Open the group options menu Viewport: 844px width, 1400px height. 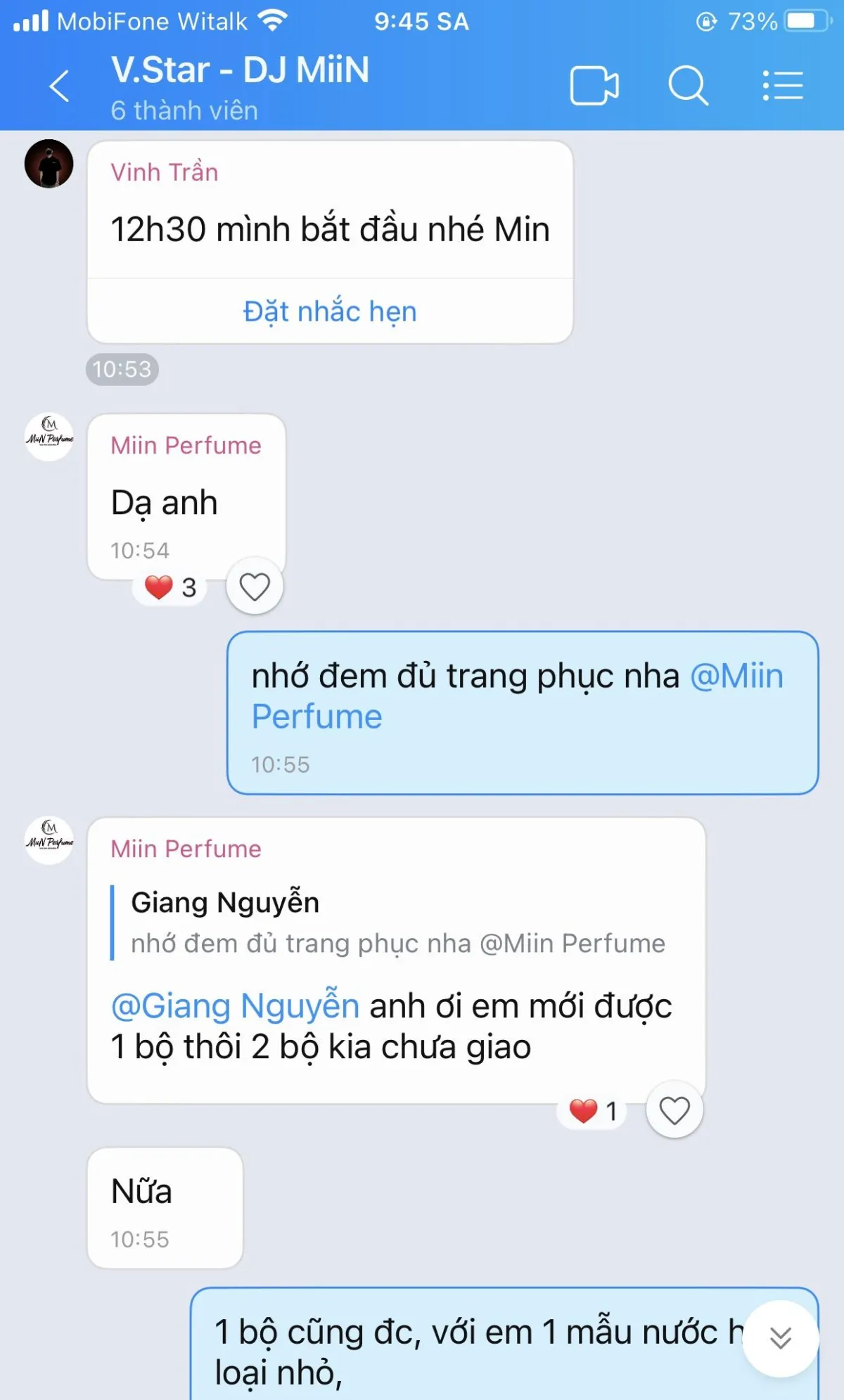pos(783,86)
